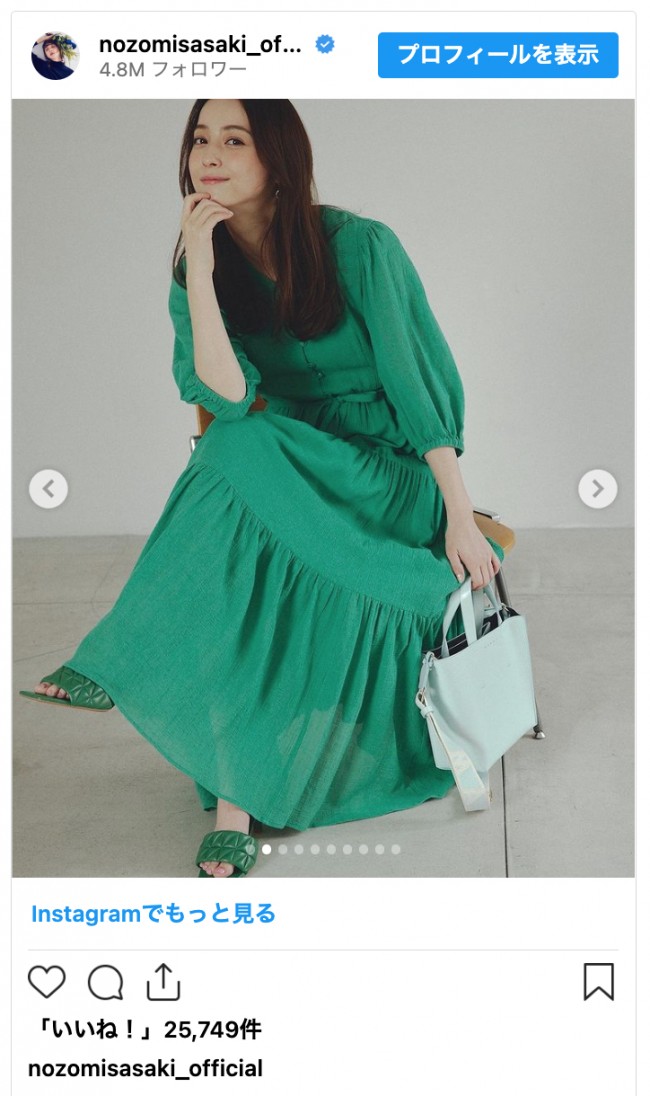650x1096 pixels.
Task: Share this post
Action: 163,983
